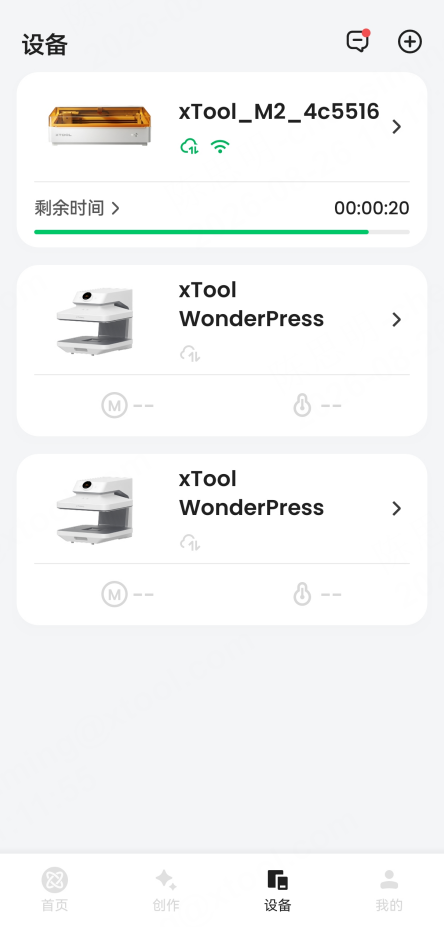Screen dimensions: 444x927
Task: Expand the 剩余时间 remaining time details
Action: [77, 208]
